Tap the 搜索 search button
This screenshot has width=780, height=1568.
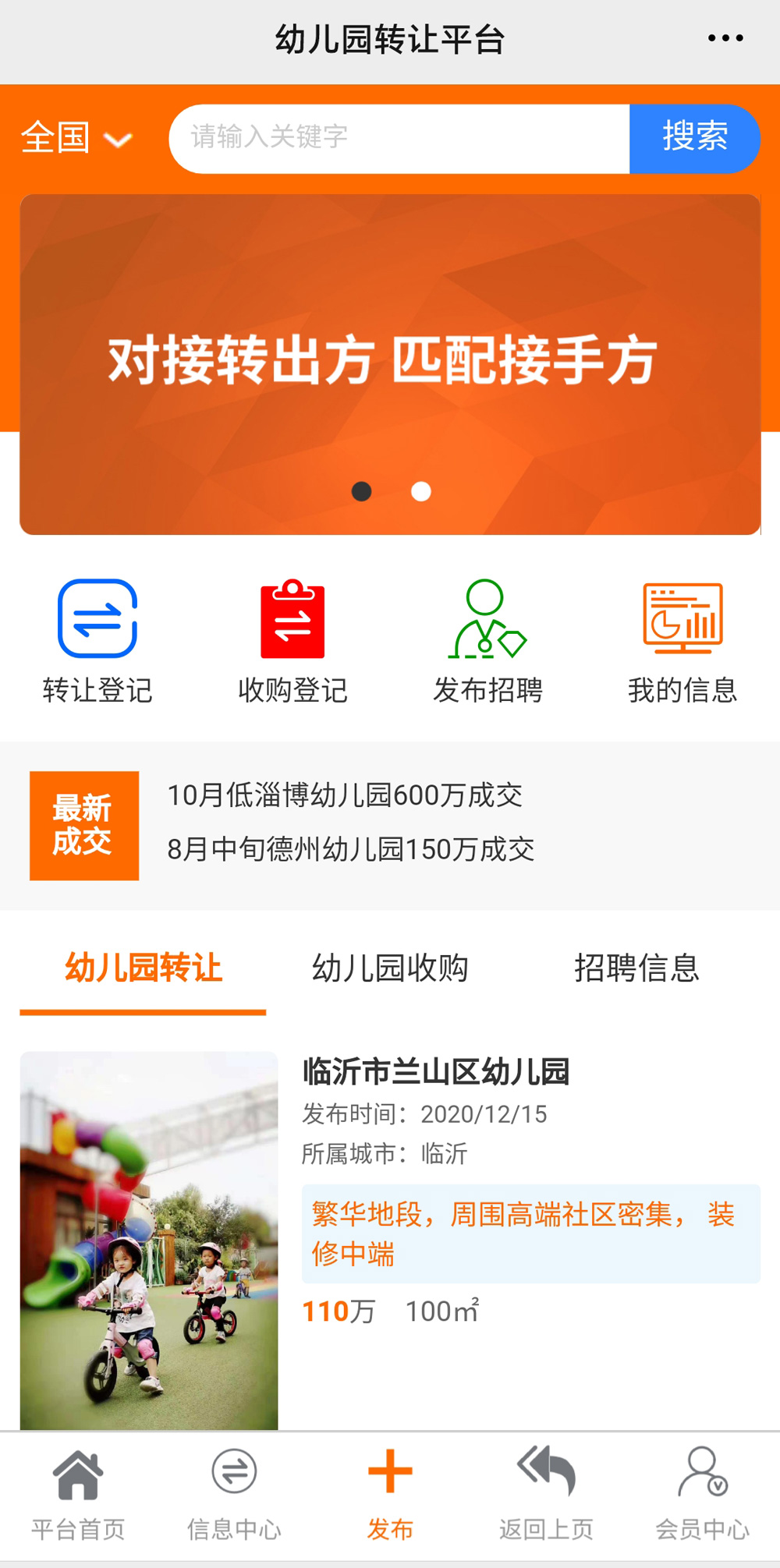(694, 138)
